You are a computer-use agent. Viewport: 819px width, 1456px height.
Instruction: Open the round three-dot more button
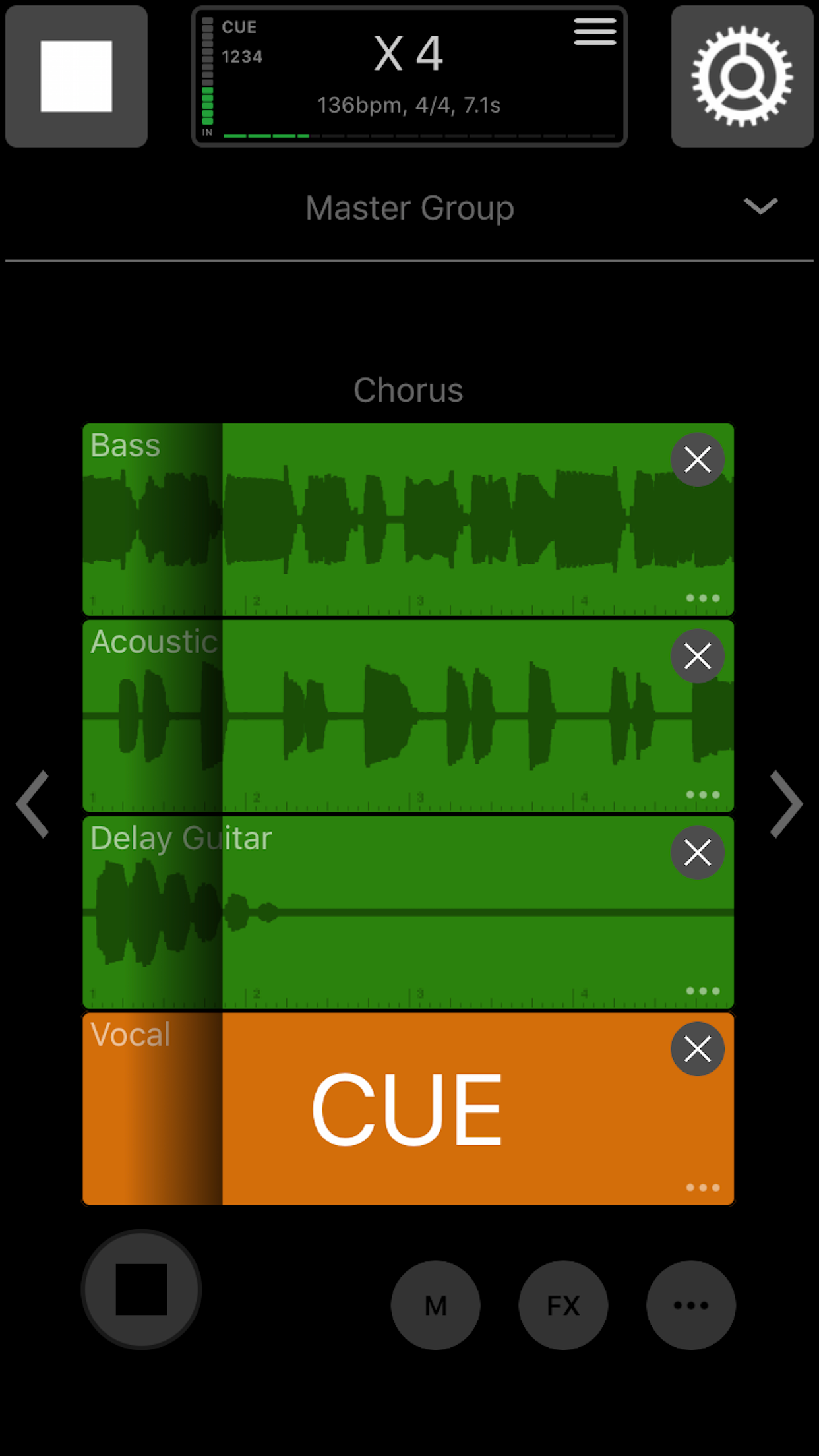point(691,1305)
